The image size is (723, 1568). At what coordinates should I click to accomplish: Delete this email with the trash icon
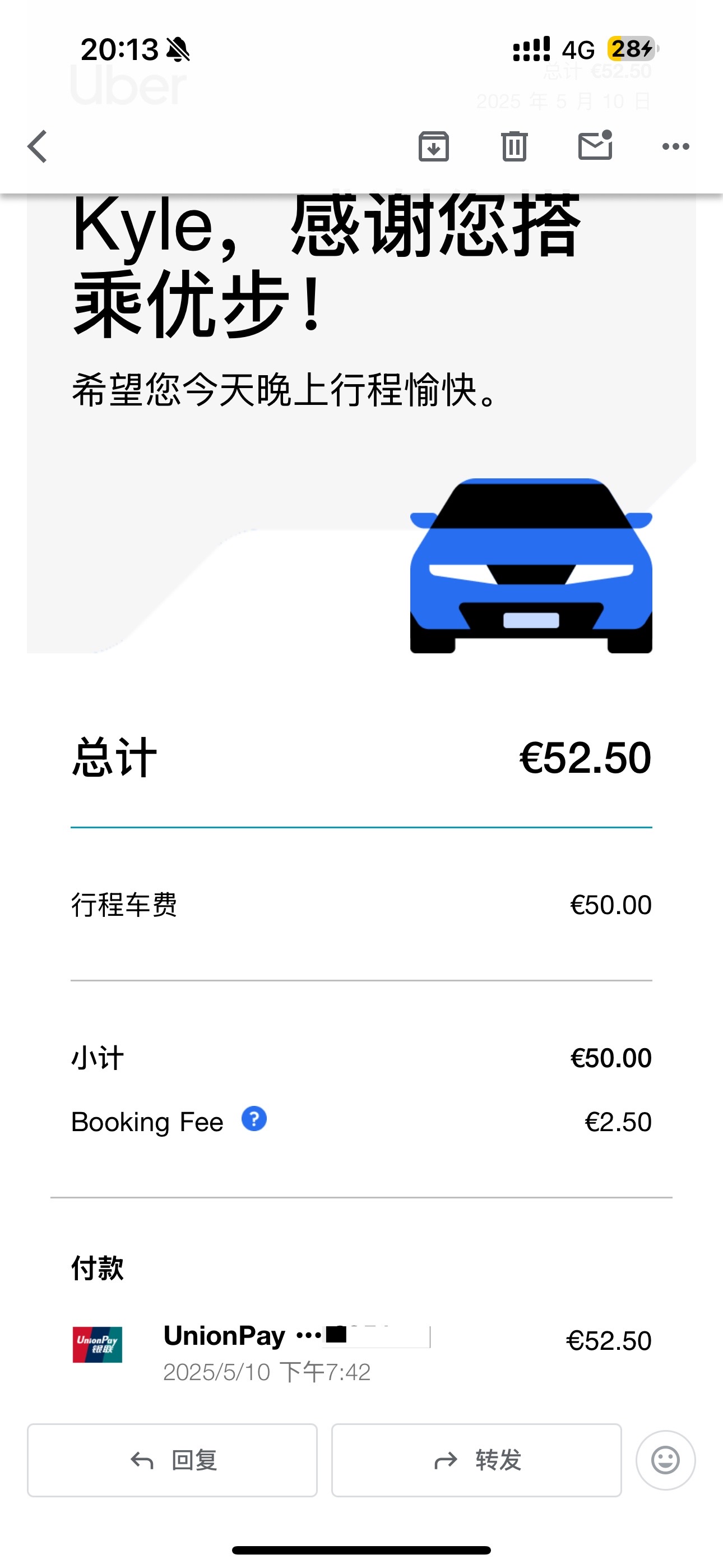point(515,147)
